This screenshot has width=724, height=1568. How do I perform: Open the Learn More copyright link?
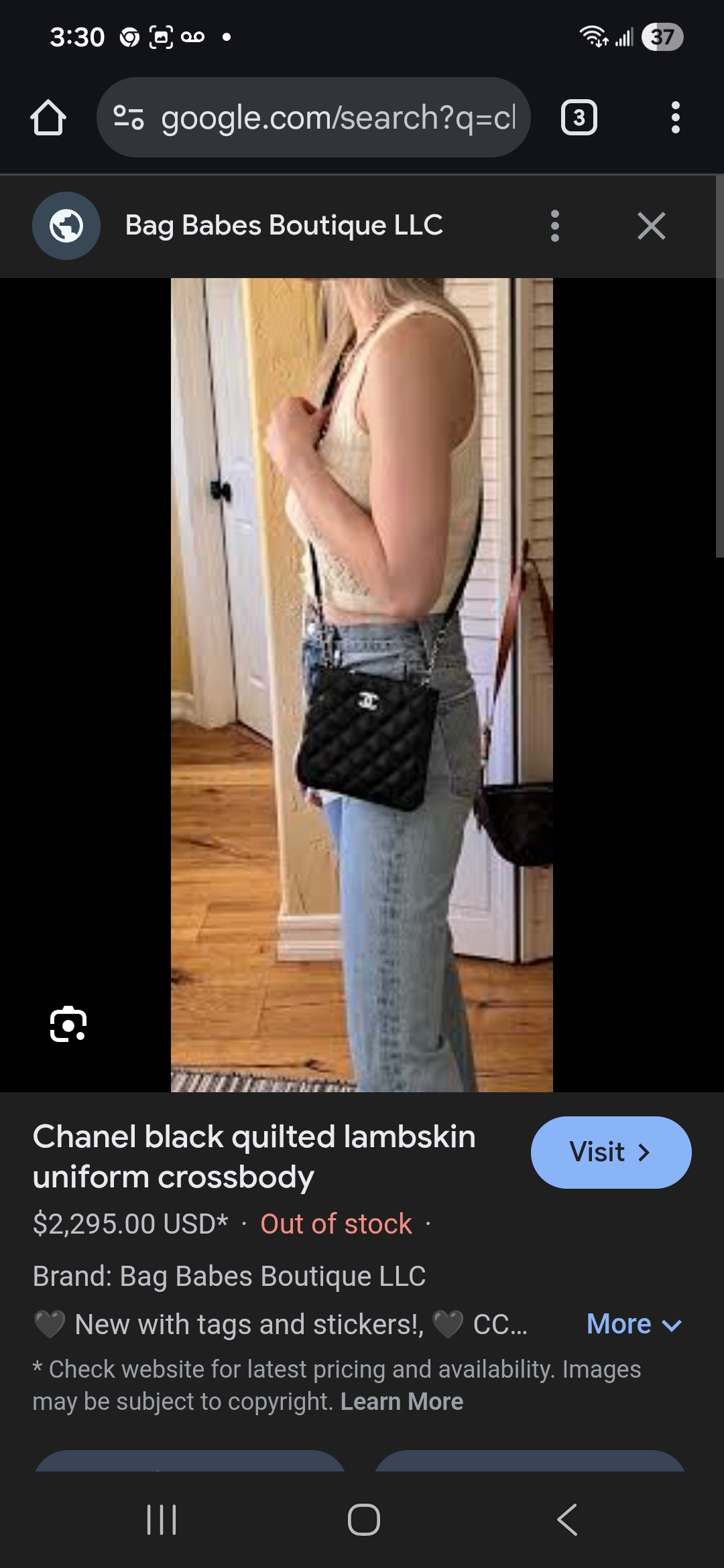(402, 1402)
